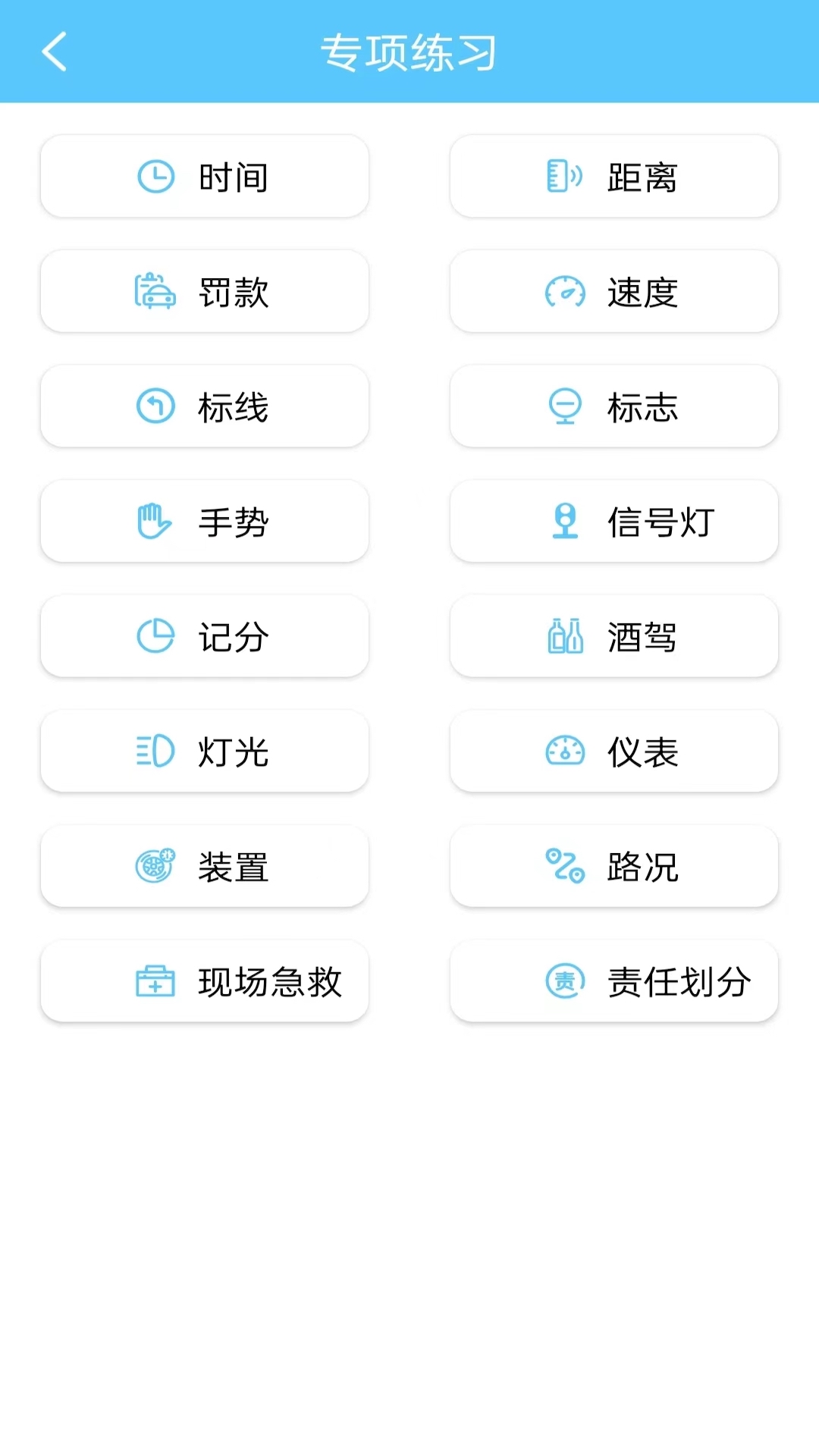
Task: Click the hand icon beside 手势
Action: (154, 522)
